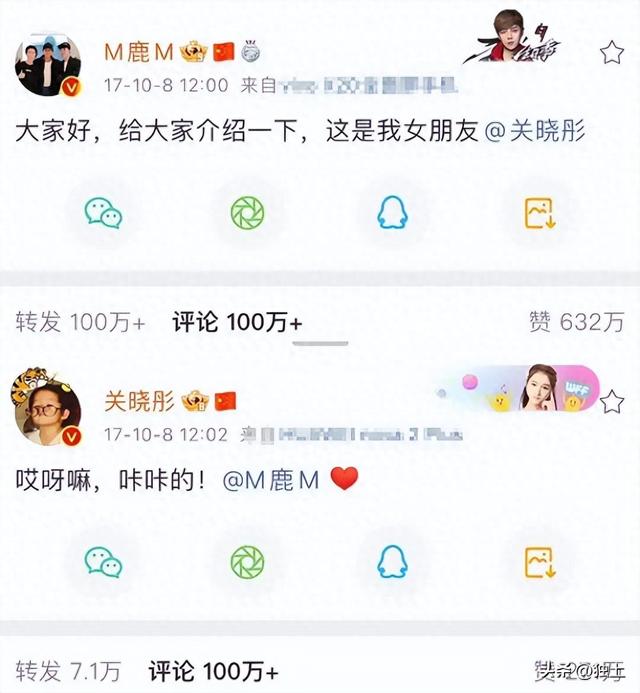Open the @M鹿M mention link
Viewport: 640px width, 693px height.
tap(271, 480)
